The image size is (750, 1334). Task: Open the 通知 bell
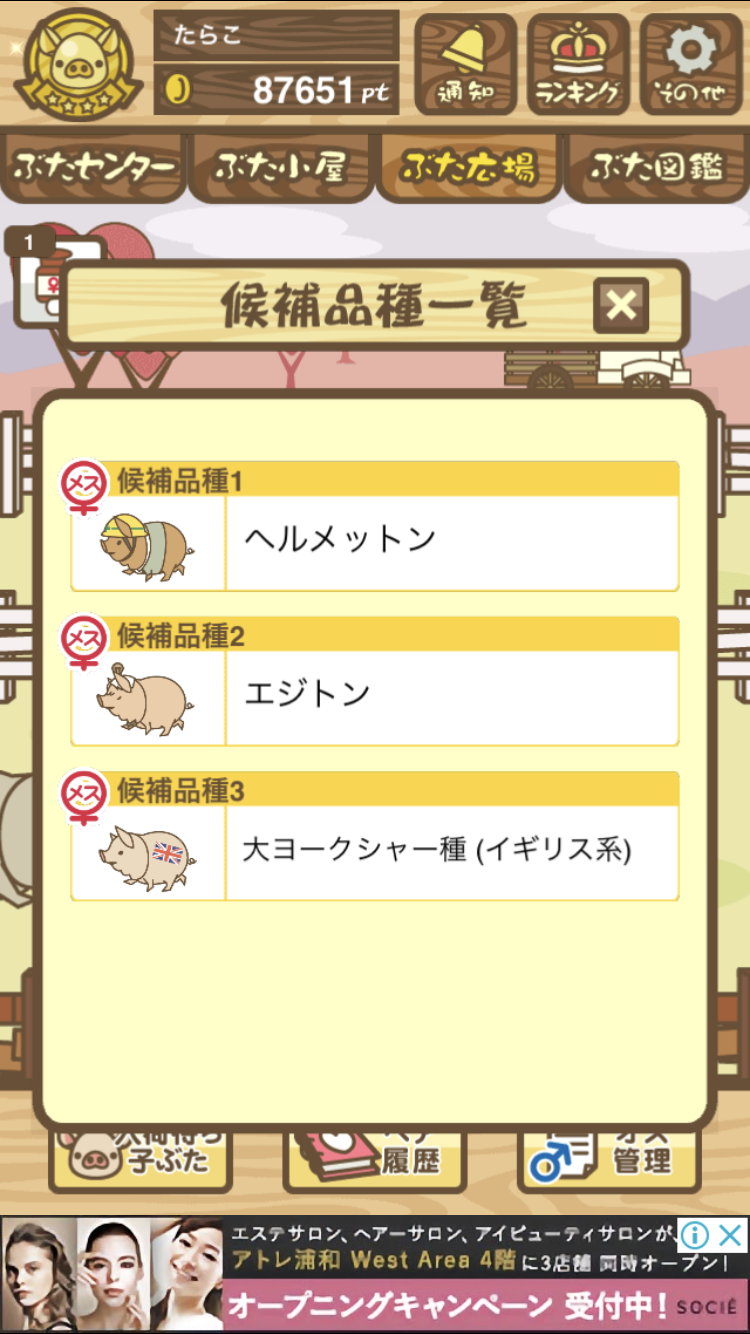[465, 63]
